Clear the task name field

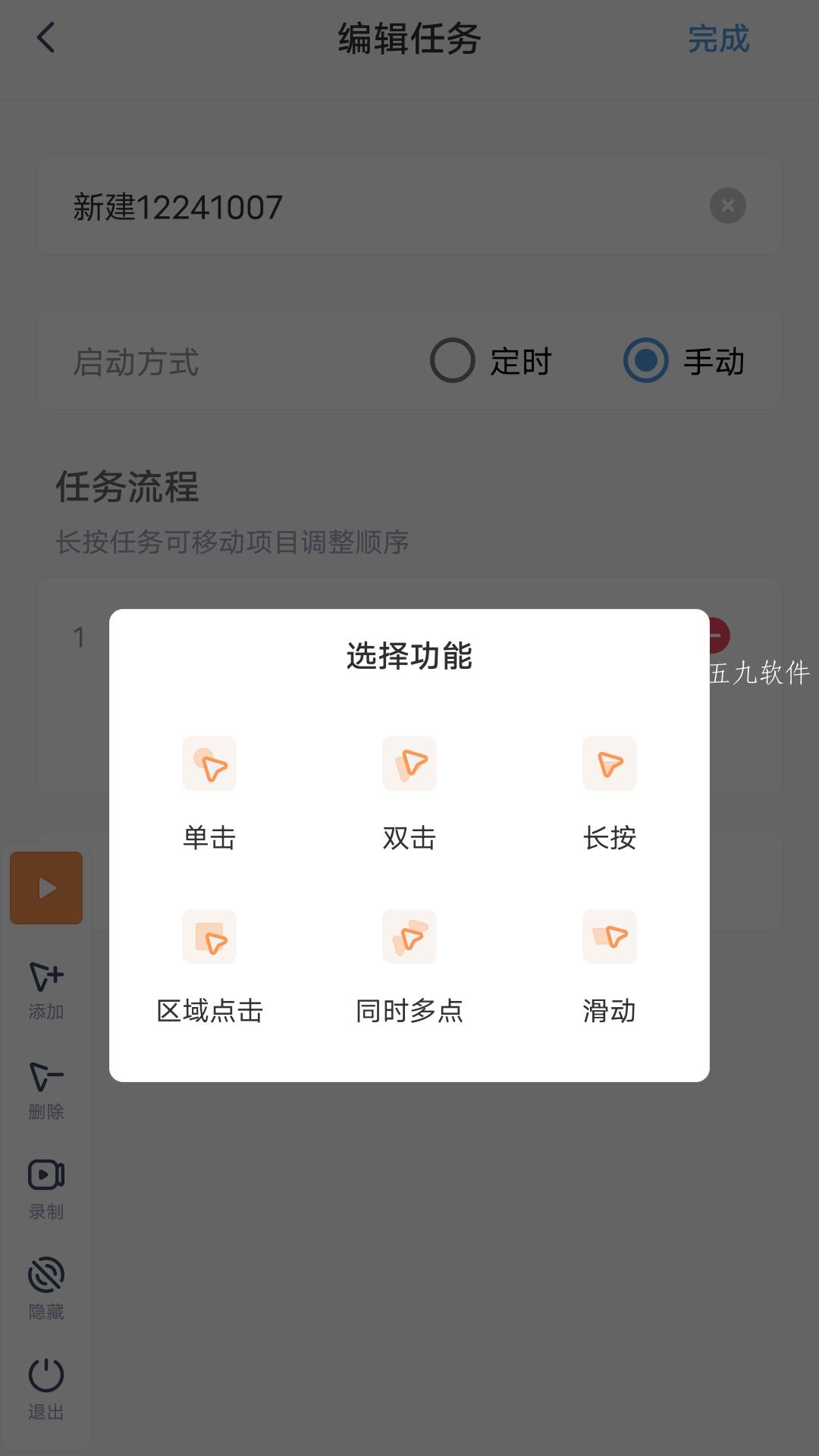(727, 206)
